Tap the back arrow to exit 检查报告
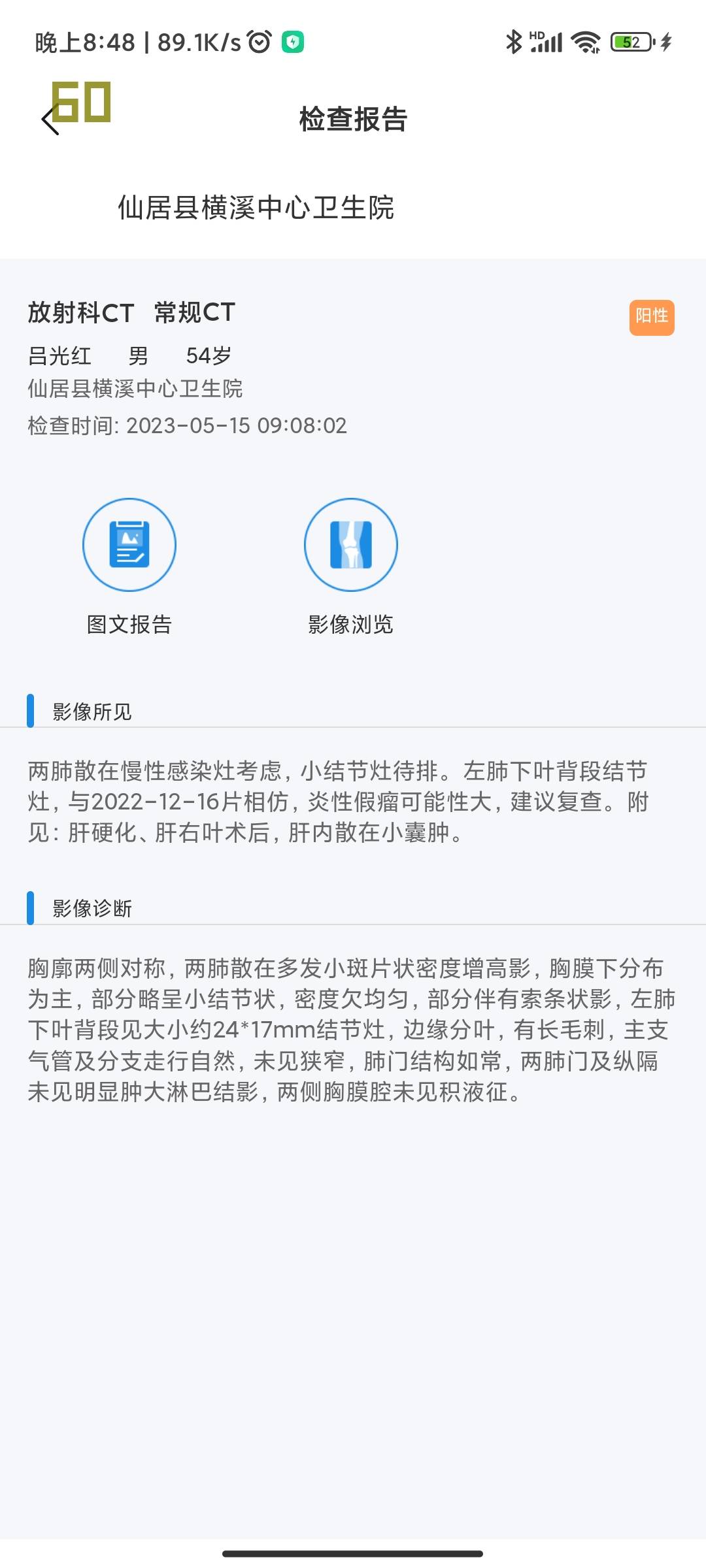Image resolution: width=706 pixels, height=1568 pixels. 49,119
